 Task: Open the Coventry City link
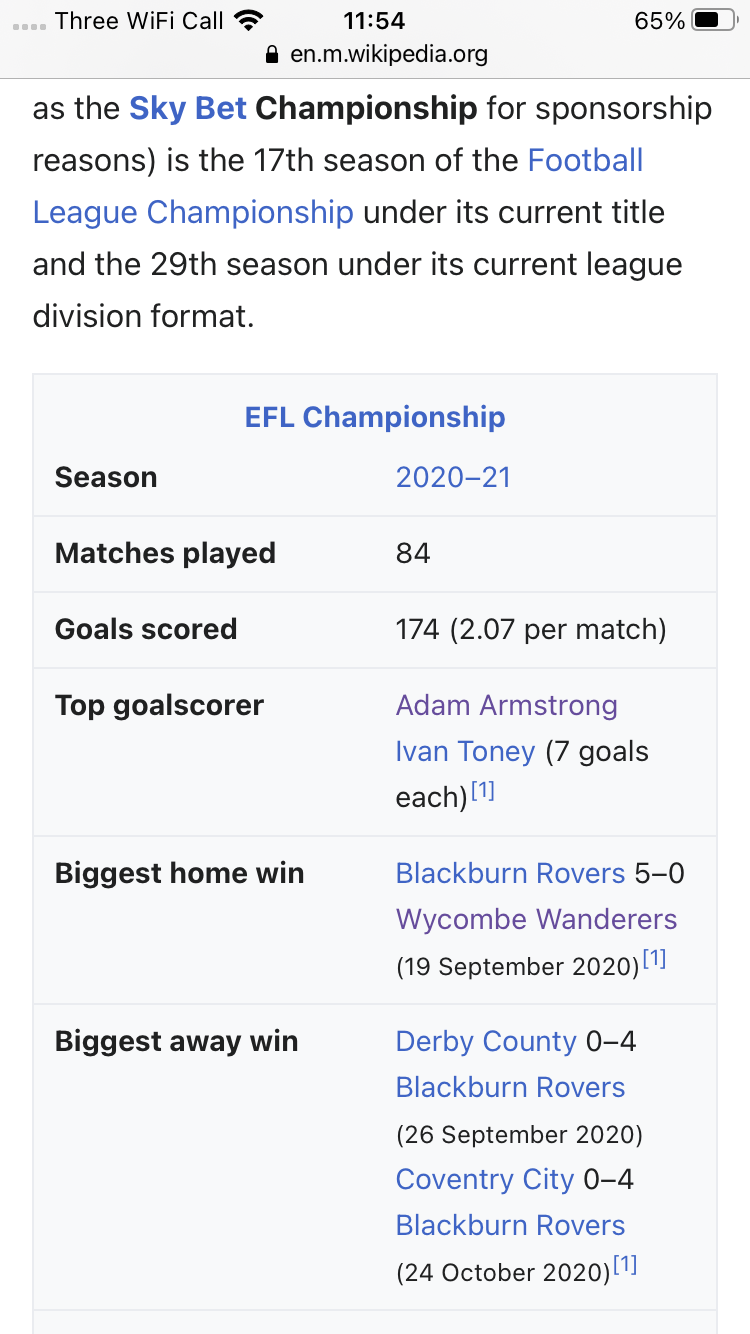coord(485,1179)
